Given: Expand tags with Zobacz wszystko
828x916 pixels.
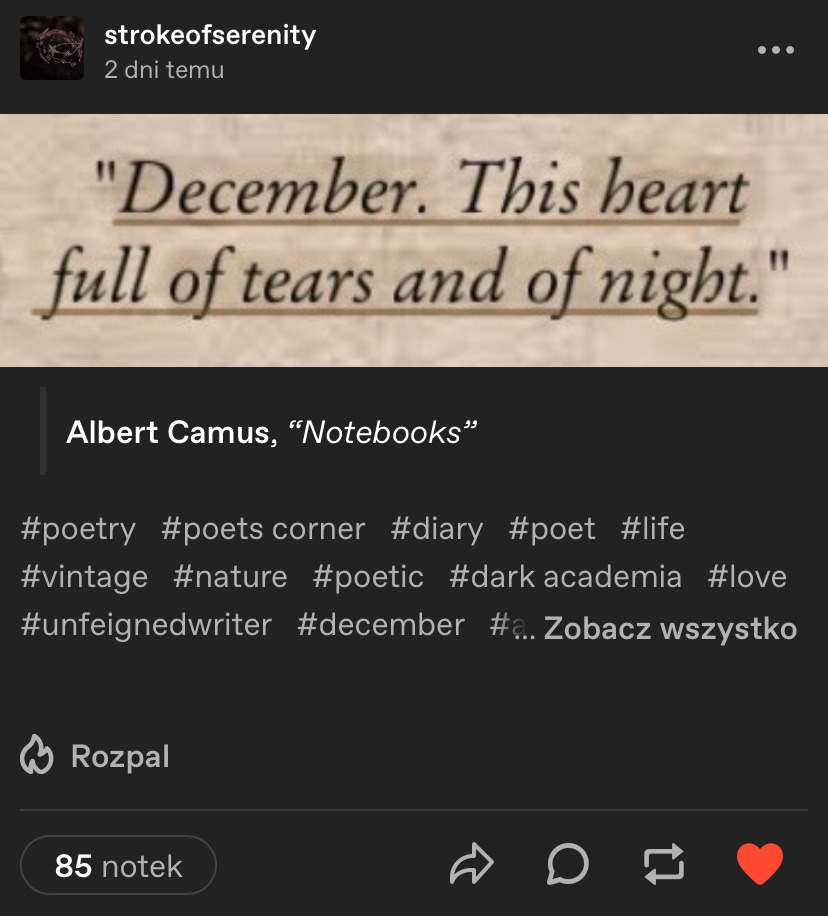Looking at the screenshot, I should click(670, 629).
